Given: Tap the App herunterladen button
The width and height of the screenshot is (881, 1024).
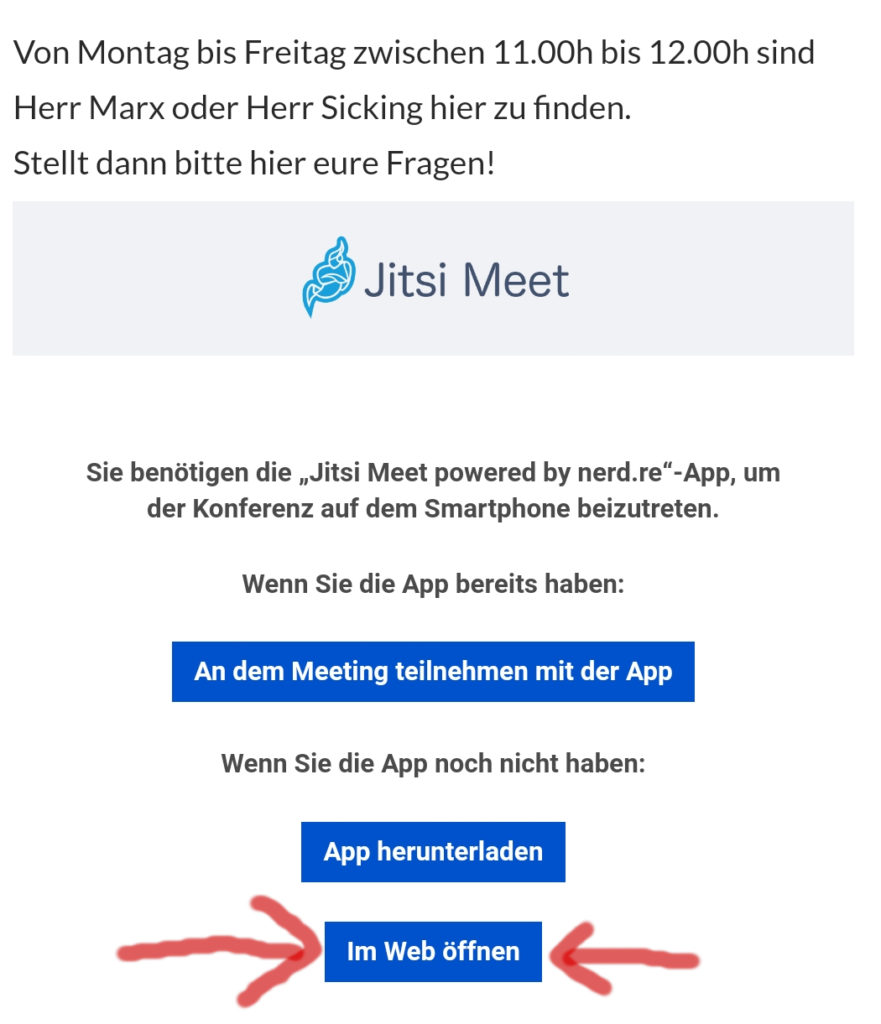Looking at the screenshot, I should 432,852.
